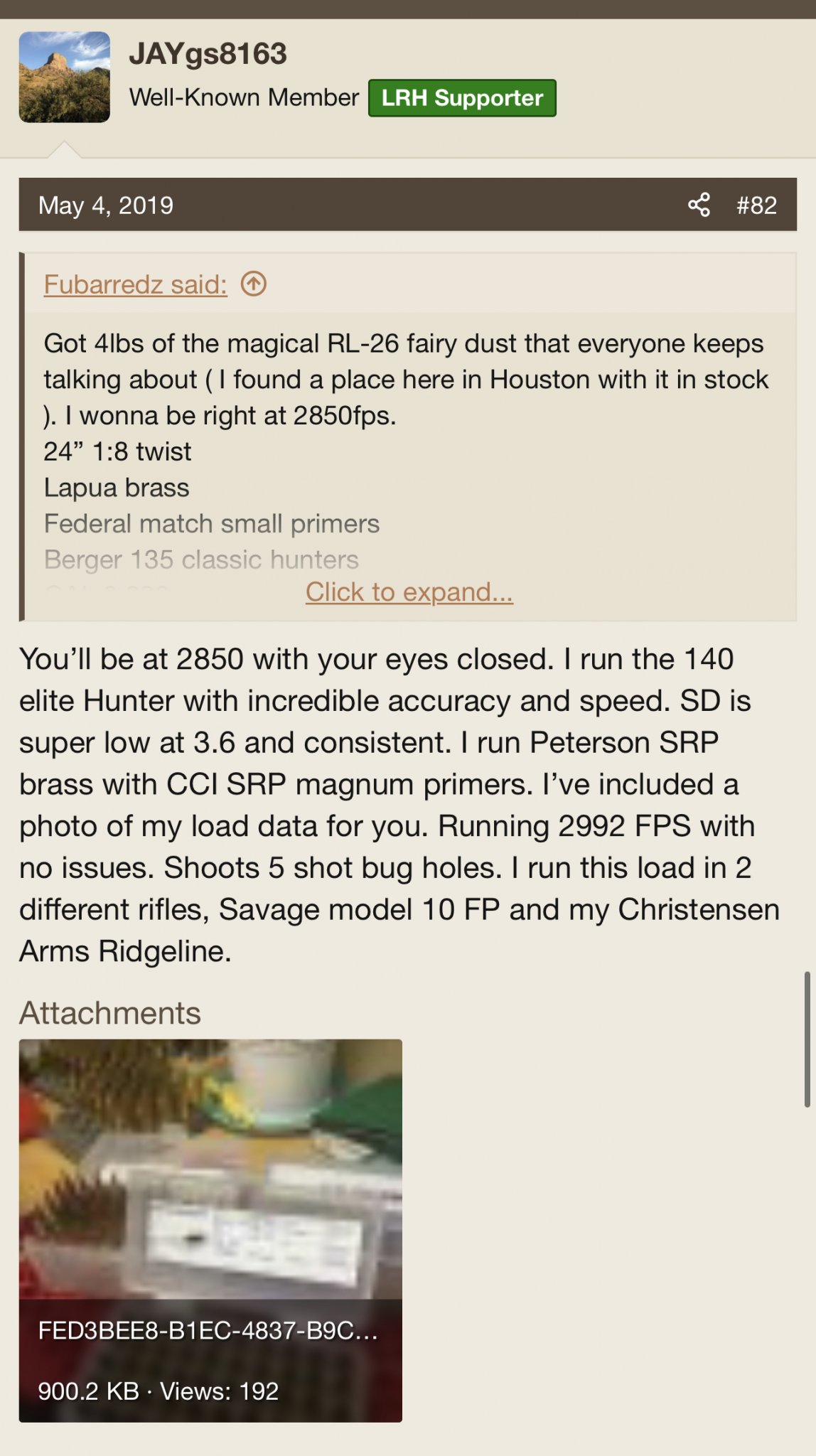Open the LRH Supporter badge
This screenshot has height=1456, width=816.
(x=462, y=98)
